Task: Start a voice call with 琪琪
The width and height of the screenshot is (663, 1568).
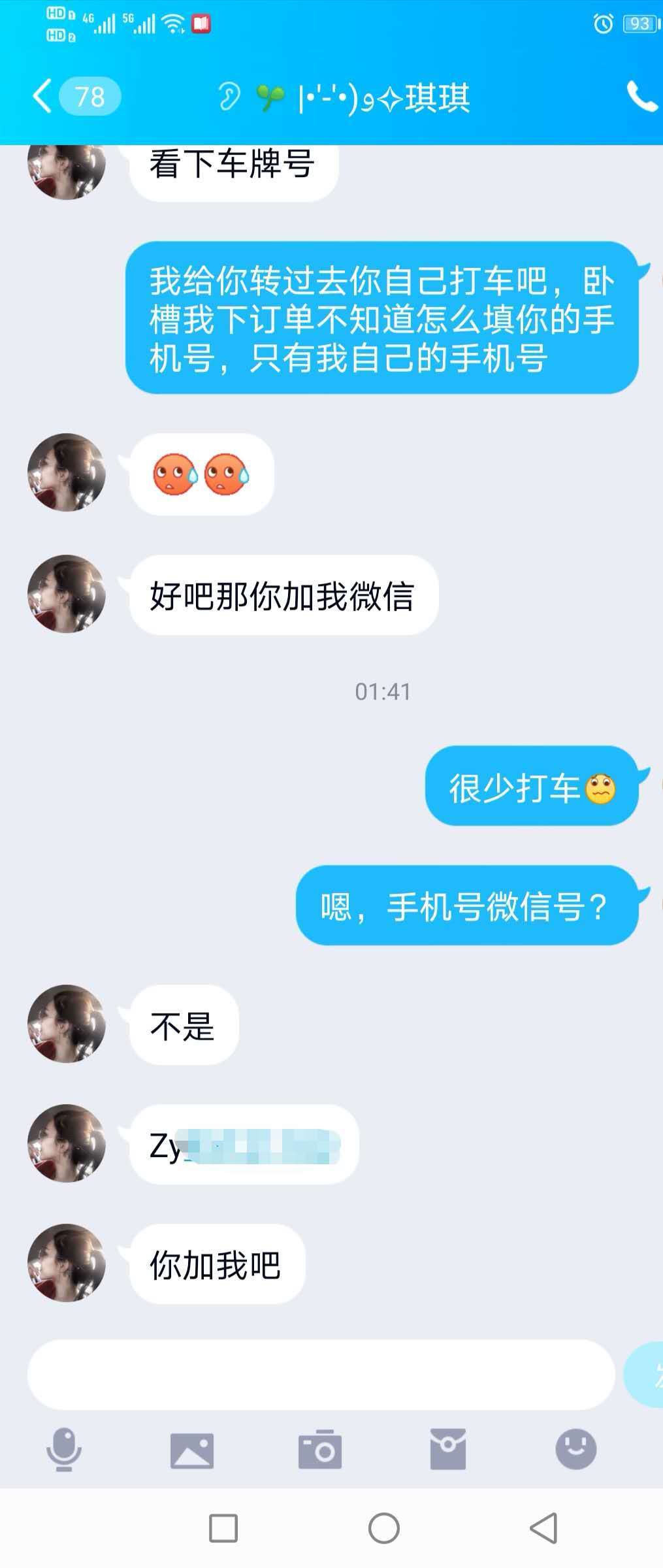Action: (641, 97)
